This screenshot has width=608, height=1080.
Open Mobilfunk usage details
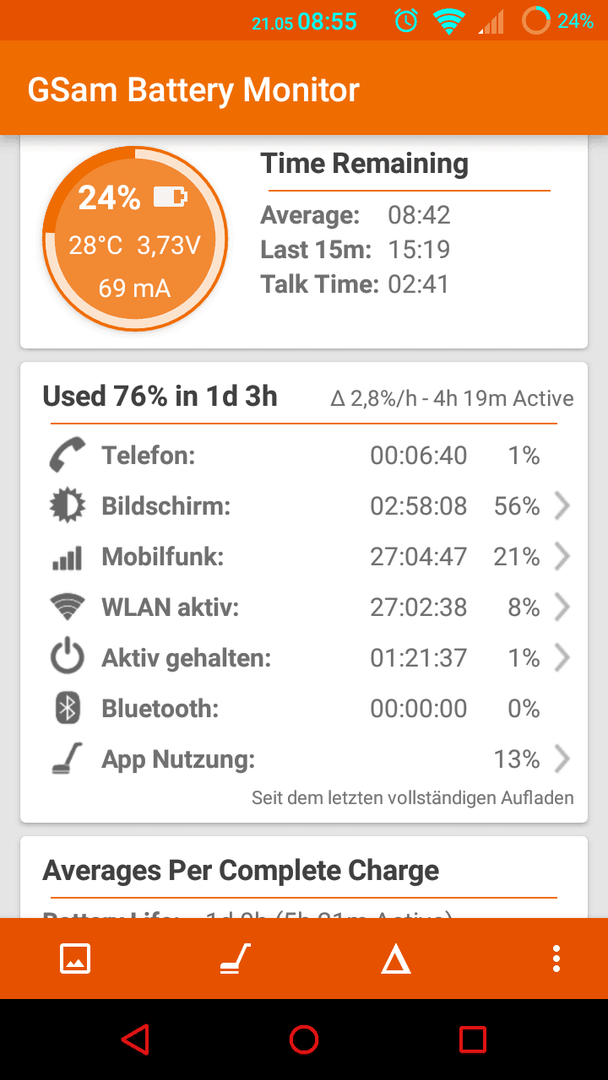click(x=304, y=557)
